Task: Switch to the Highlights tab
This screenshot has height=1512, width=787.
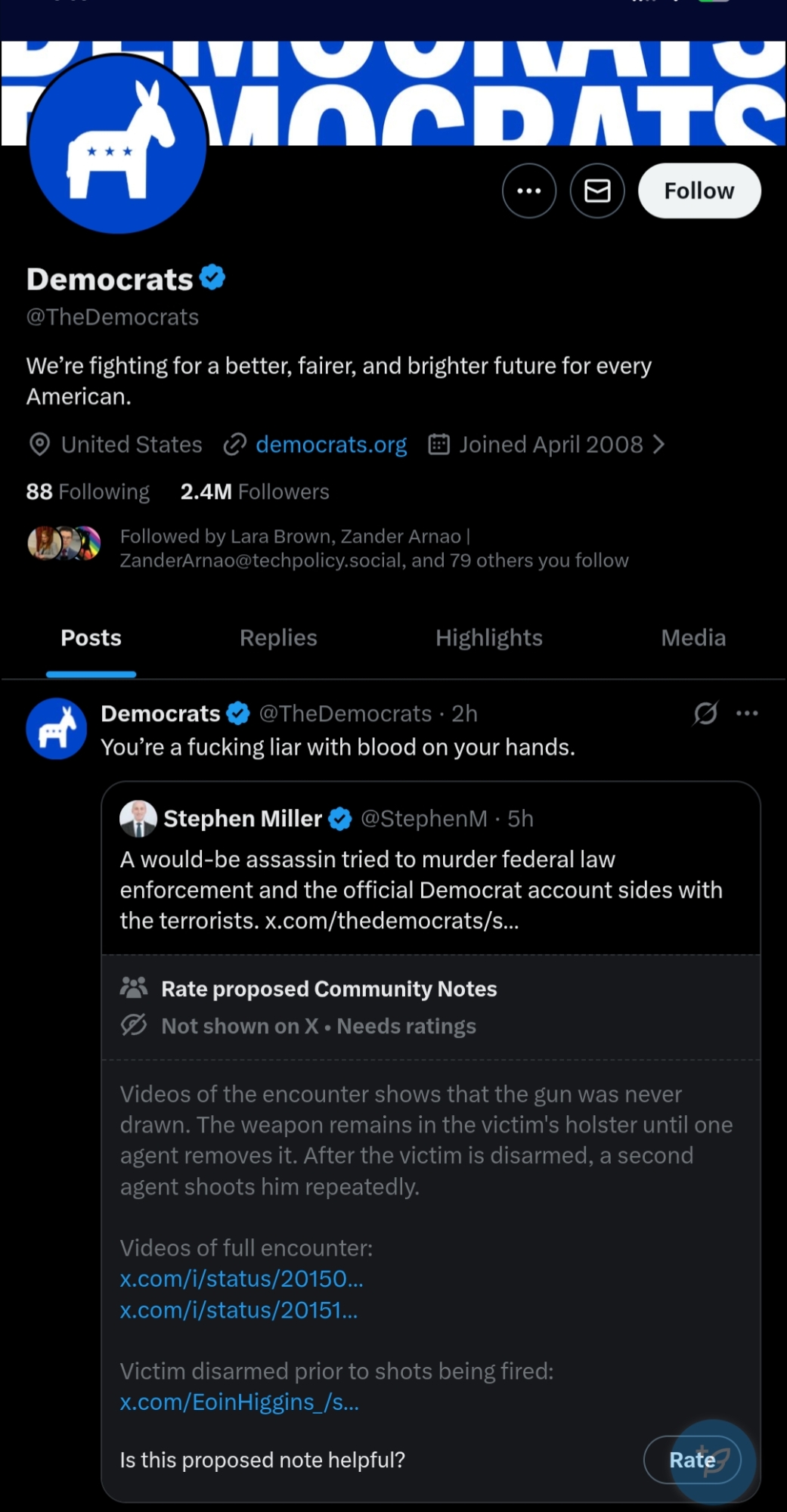Action: point(488,638)
